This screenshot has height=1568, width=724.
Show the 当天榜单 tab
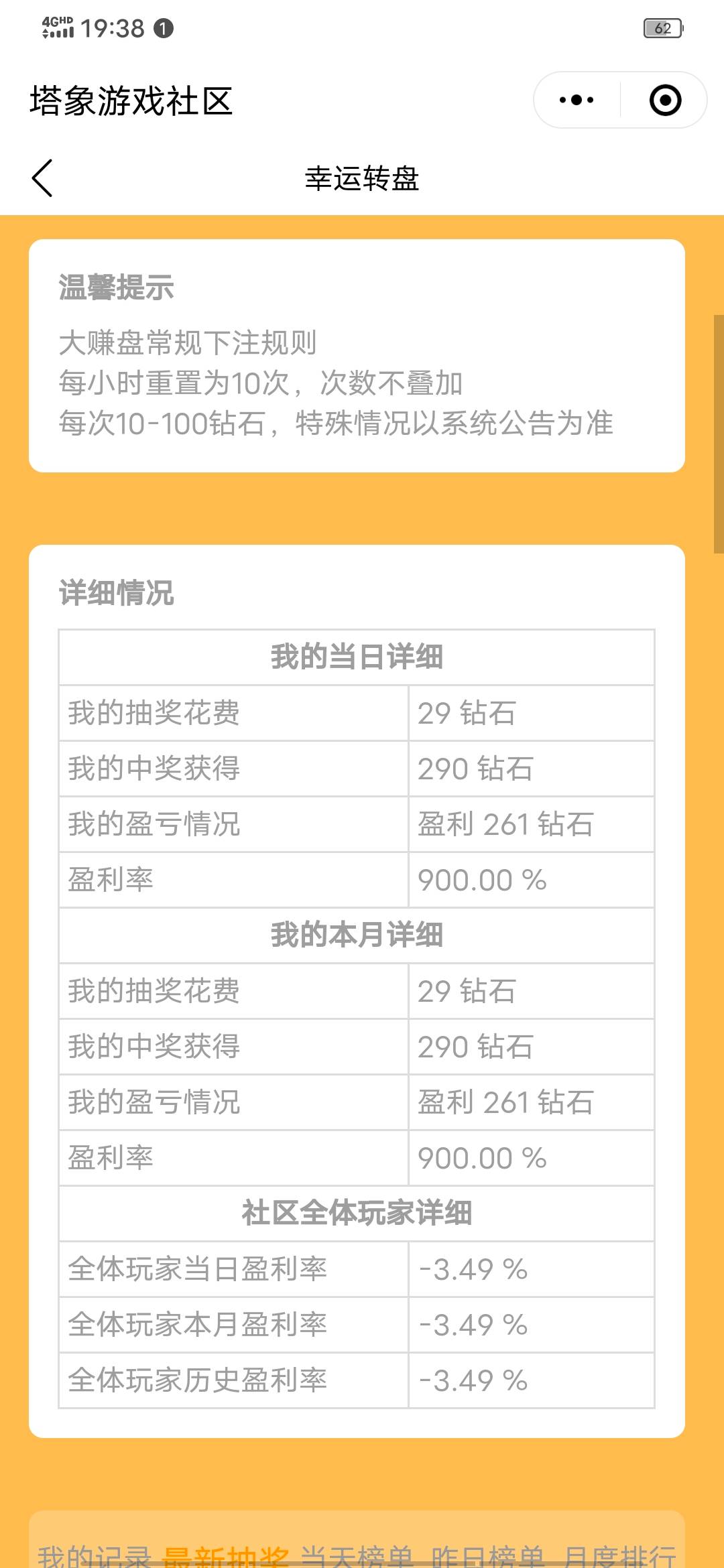point(357,1556)
